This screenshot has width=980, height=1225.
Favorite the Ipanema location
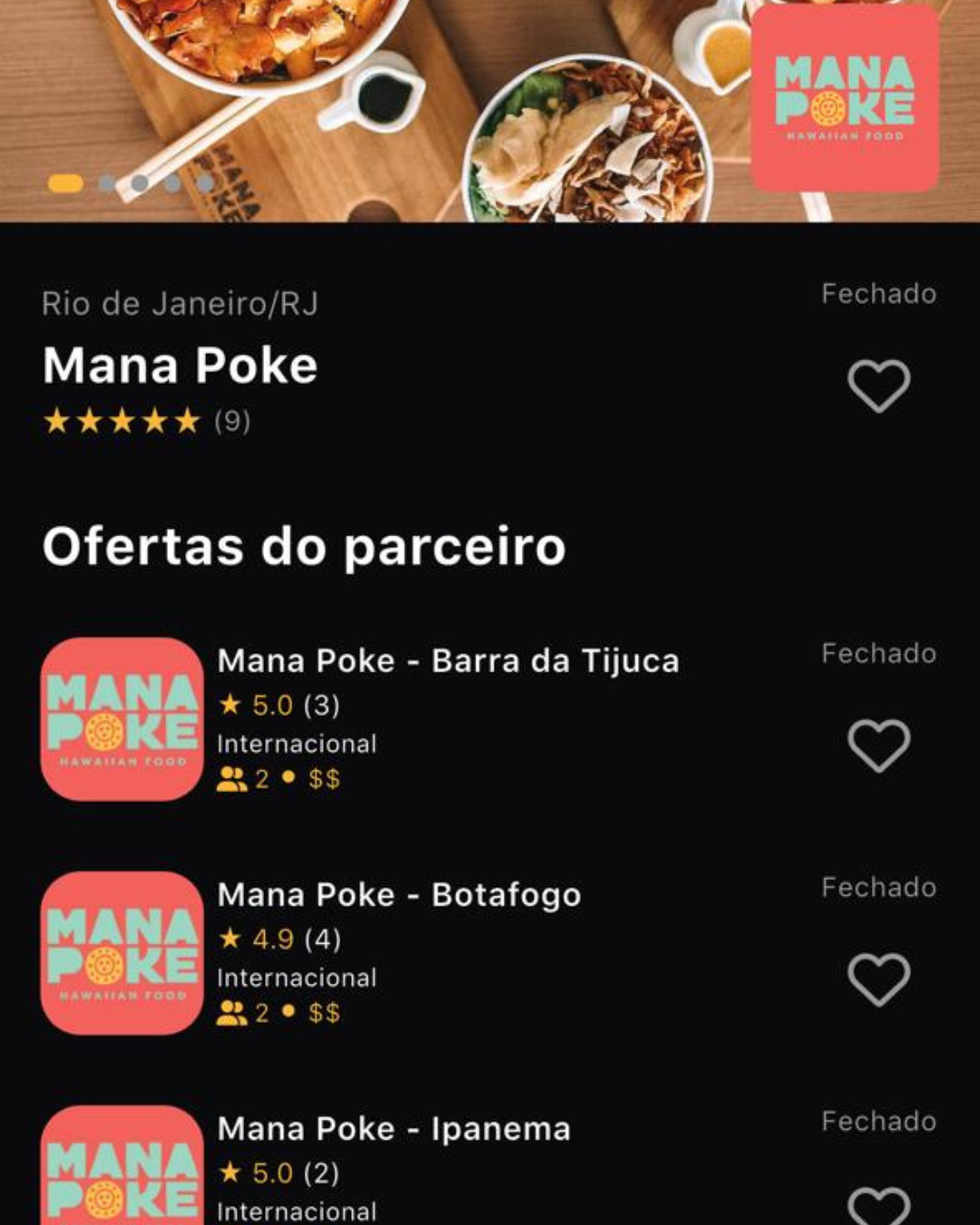[x=878, y=1204]
